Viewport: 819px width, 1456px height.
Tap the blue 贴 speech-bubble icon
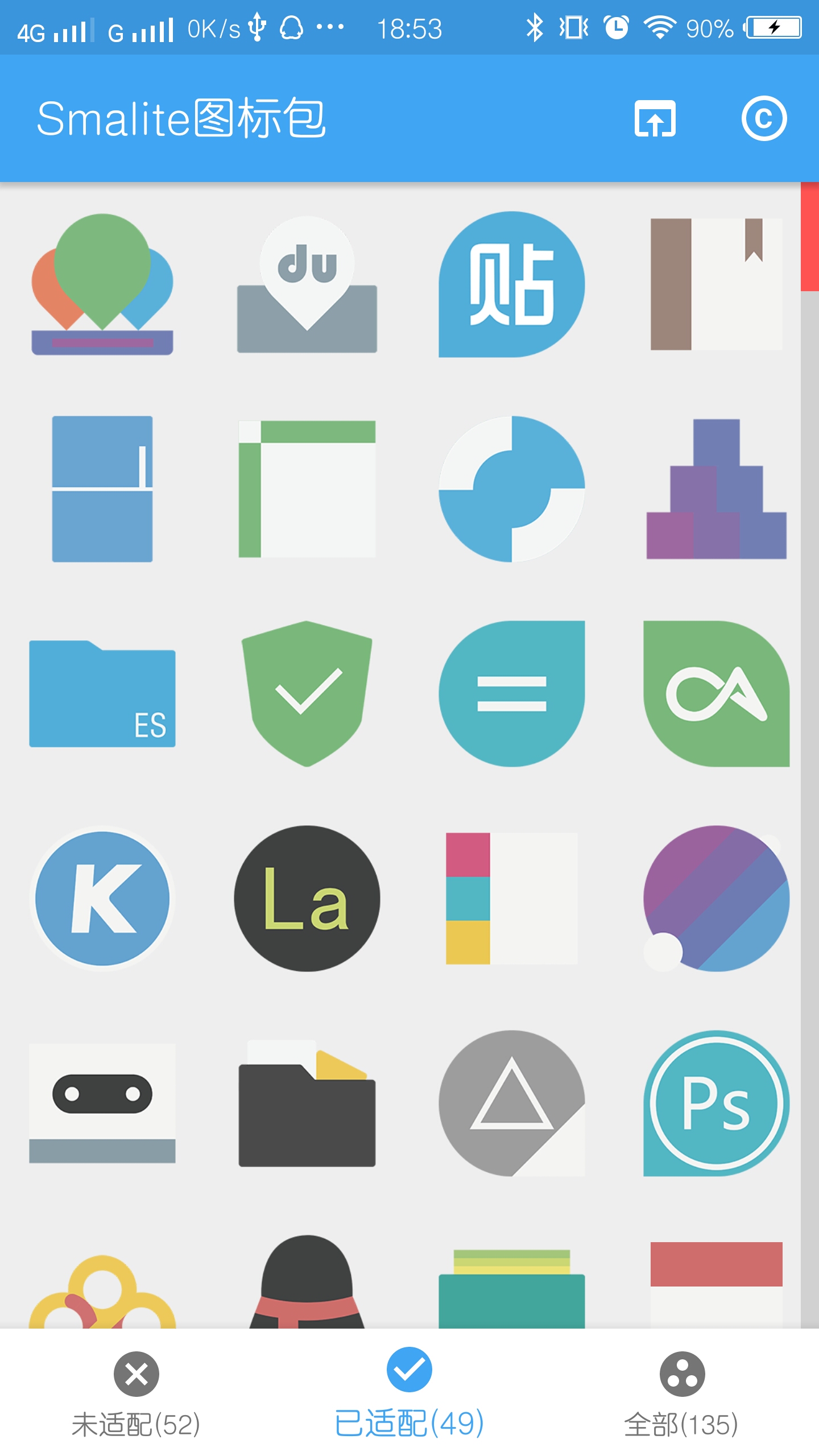[x=511, y=284]
